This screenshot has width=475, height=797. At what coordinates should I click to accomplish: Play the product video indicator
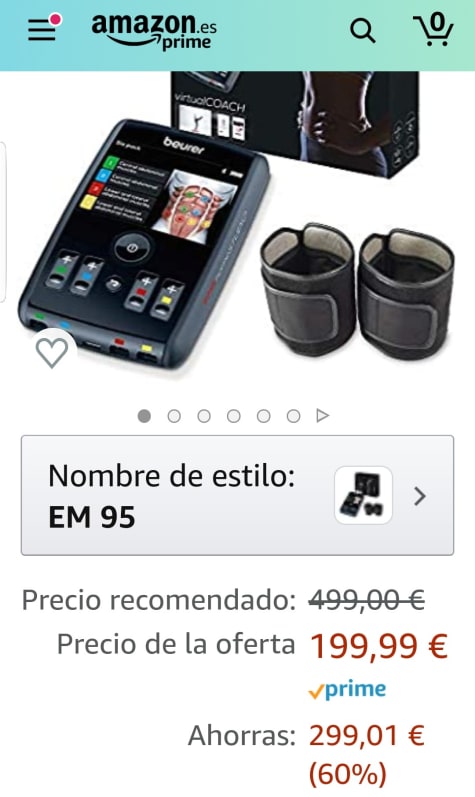322,416
